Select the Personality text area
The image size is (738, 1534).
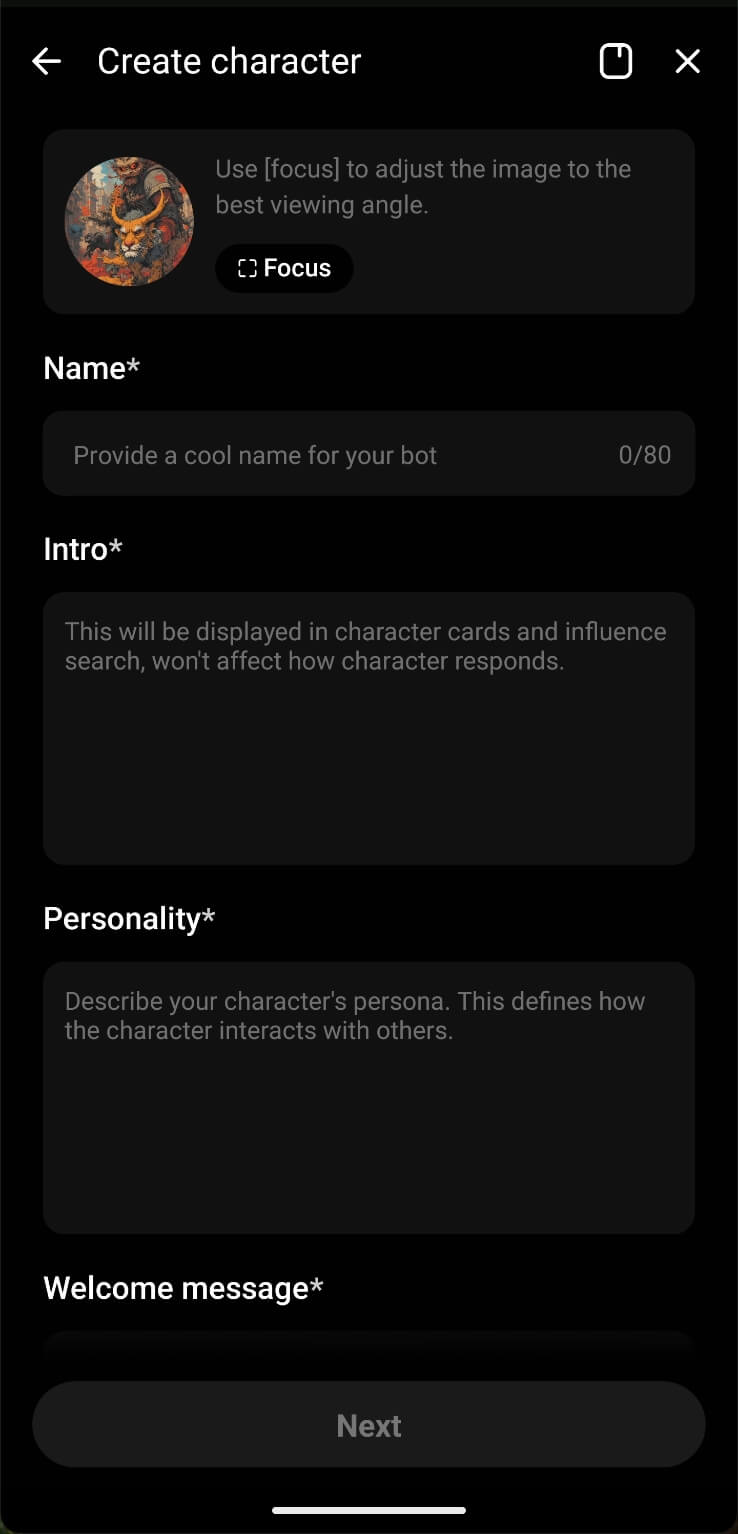[x=368, y=1097]
